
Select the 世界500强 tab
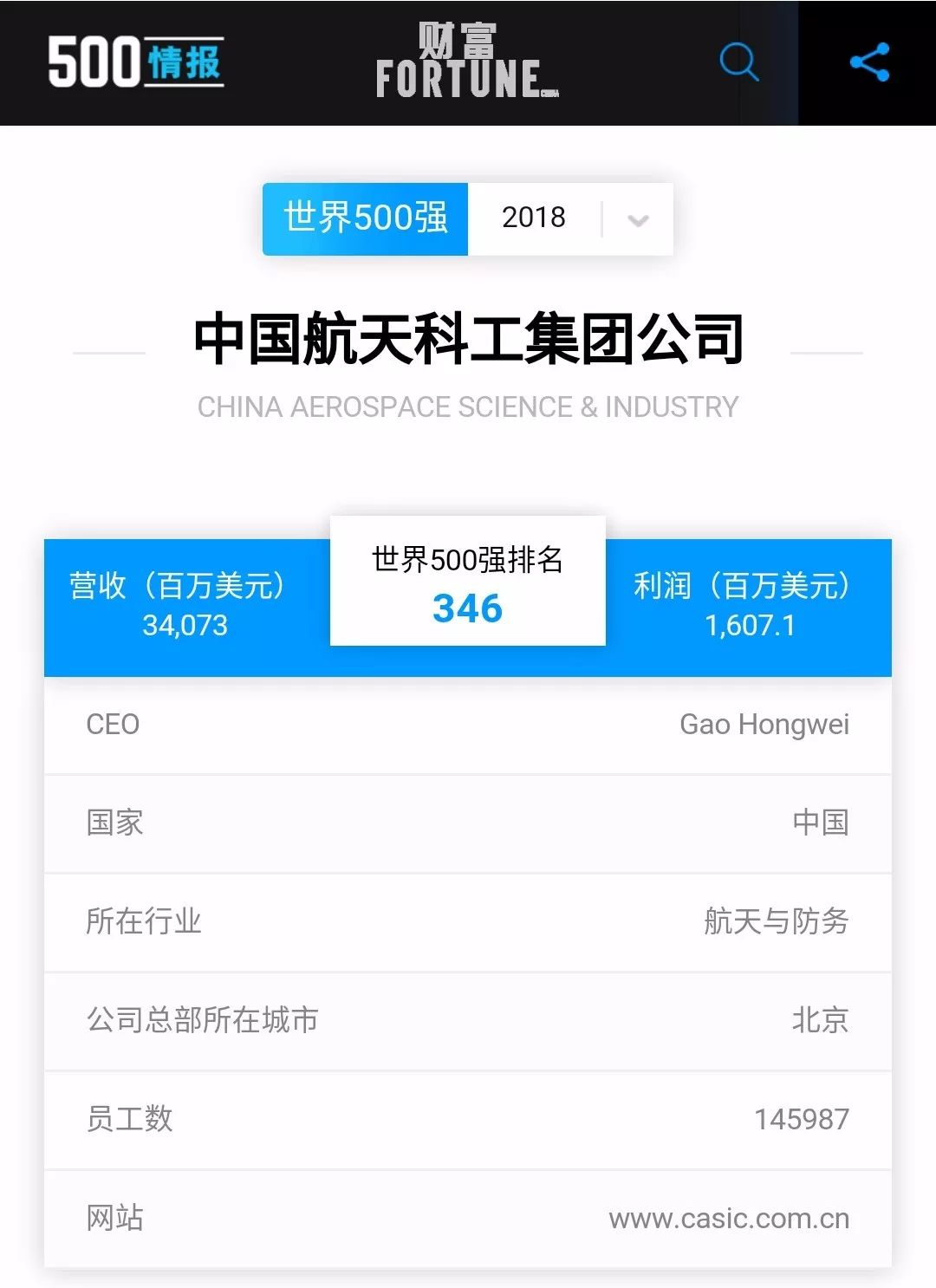click(364, 219)
